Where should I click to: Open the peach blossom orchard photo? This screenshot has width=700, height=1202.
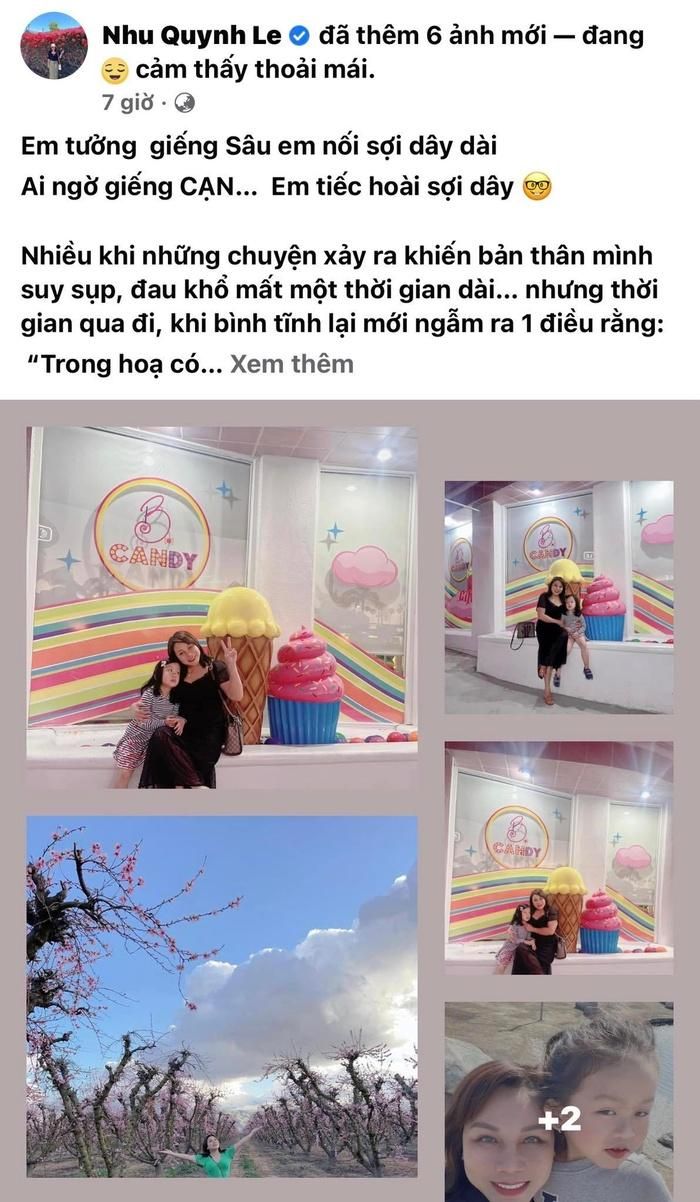(x=222, y=995)
